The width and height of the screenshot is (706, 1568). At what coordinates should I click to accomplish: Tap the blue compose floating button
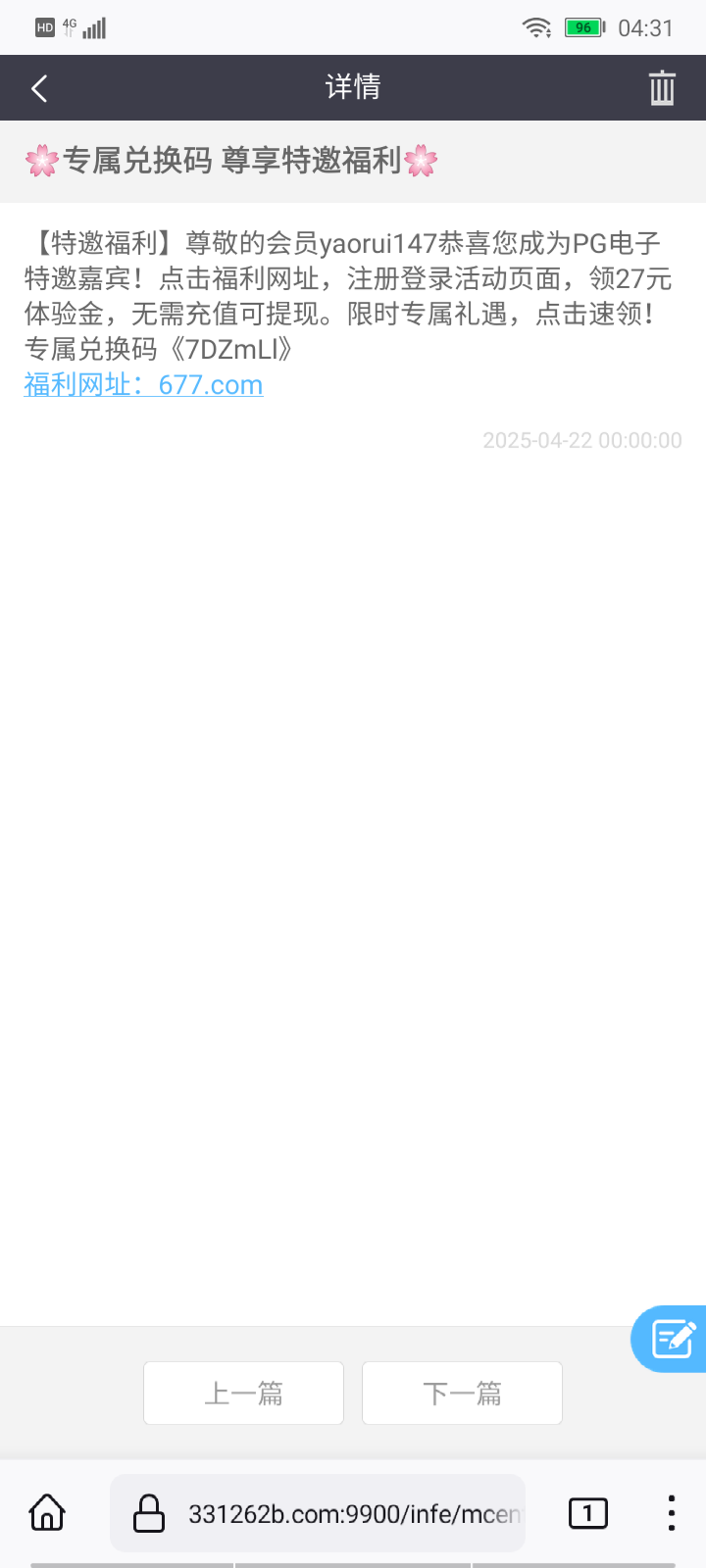pos(671,1339)
